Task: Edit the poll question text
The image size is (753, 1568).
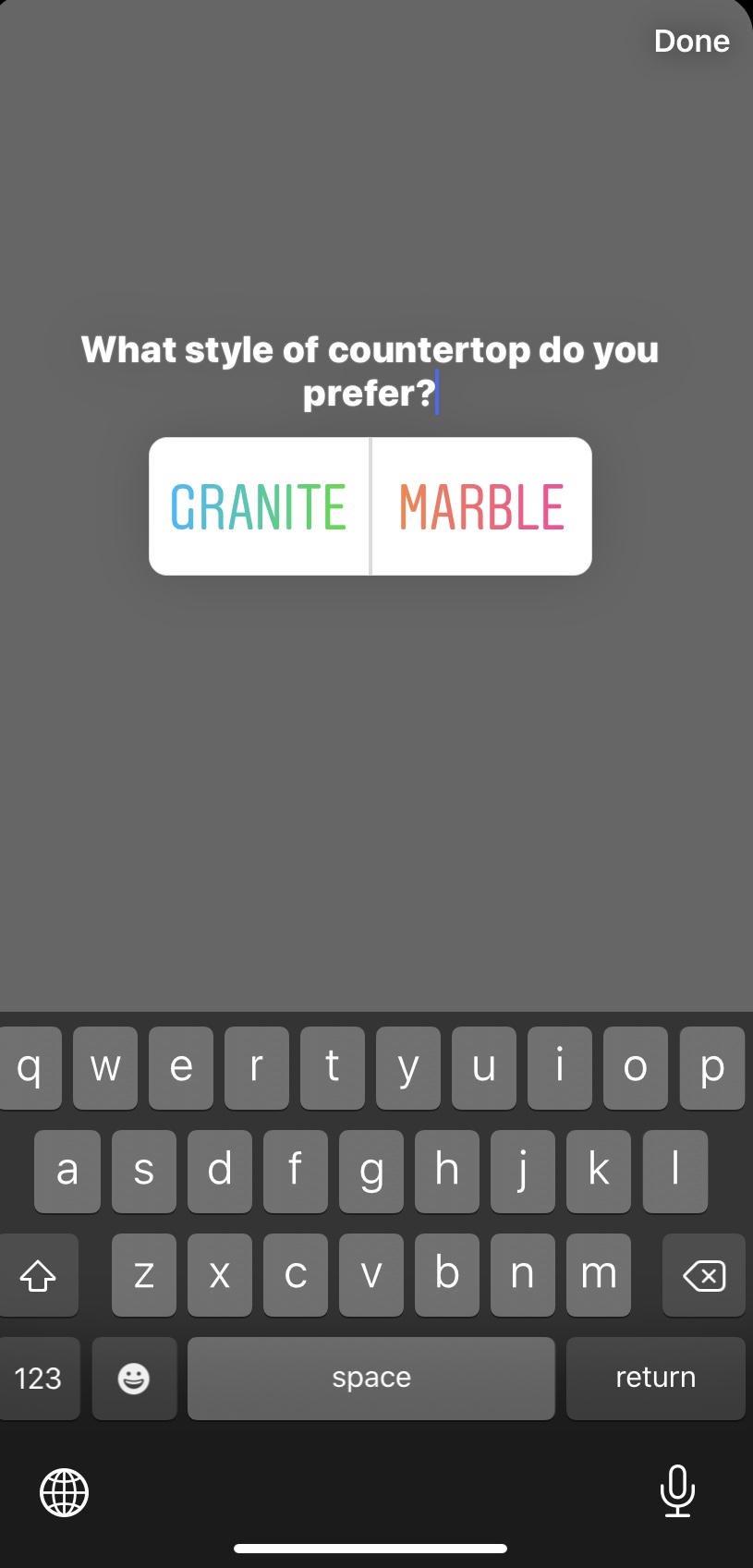Action: click(370, 371)
